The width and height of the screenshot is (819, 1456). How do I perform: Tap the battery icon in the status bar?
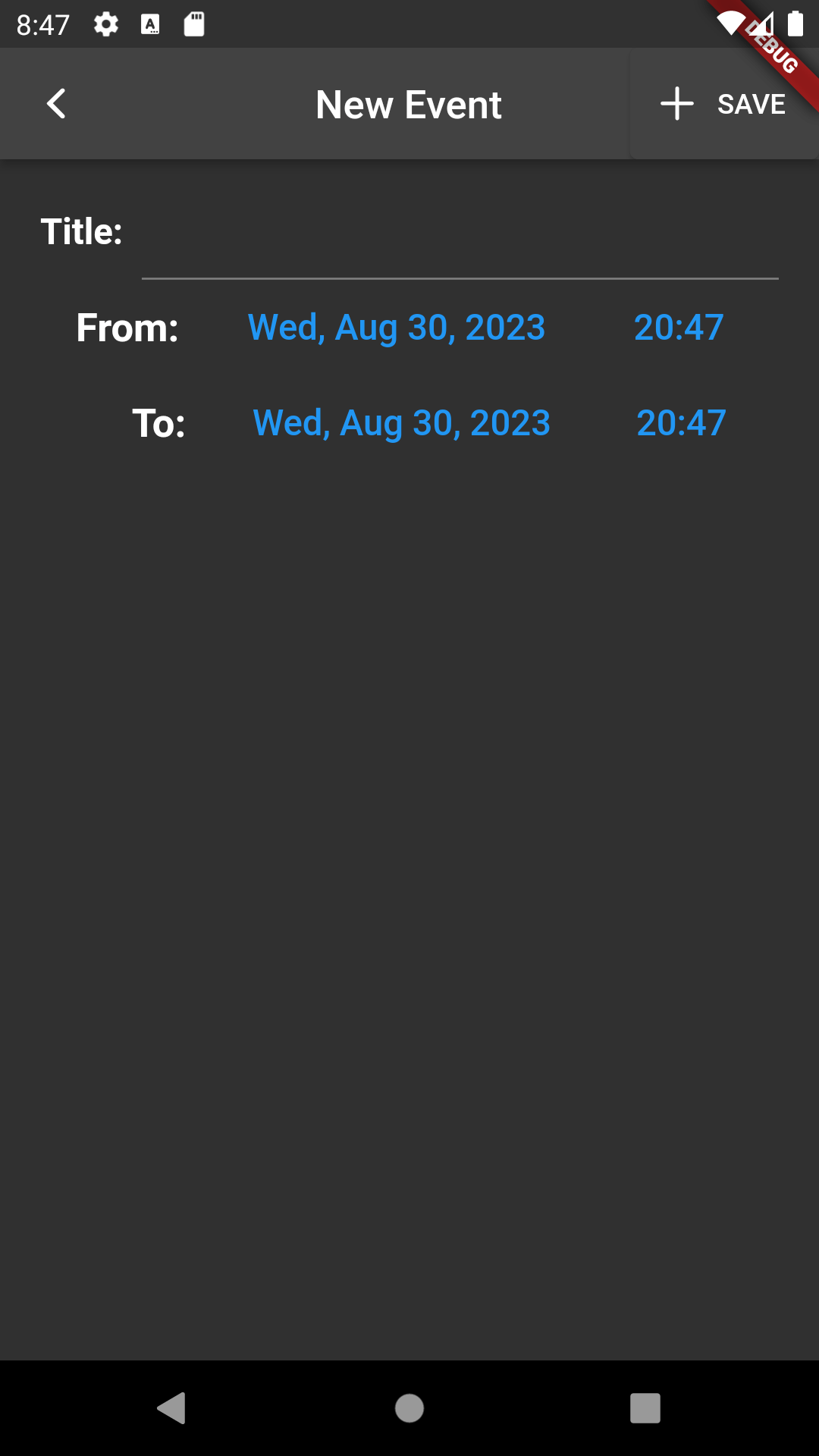point(795,24)
